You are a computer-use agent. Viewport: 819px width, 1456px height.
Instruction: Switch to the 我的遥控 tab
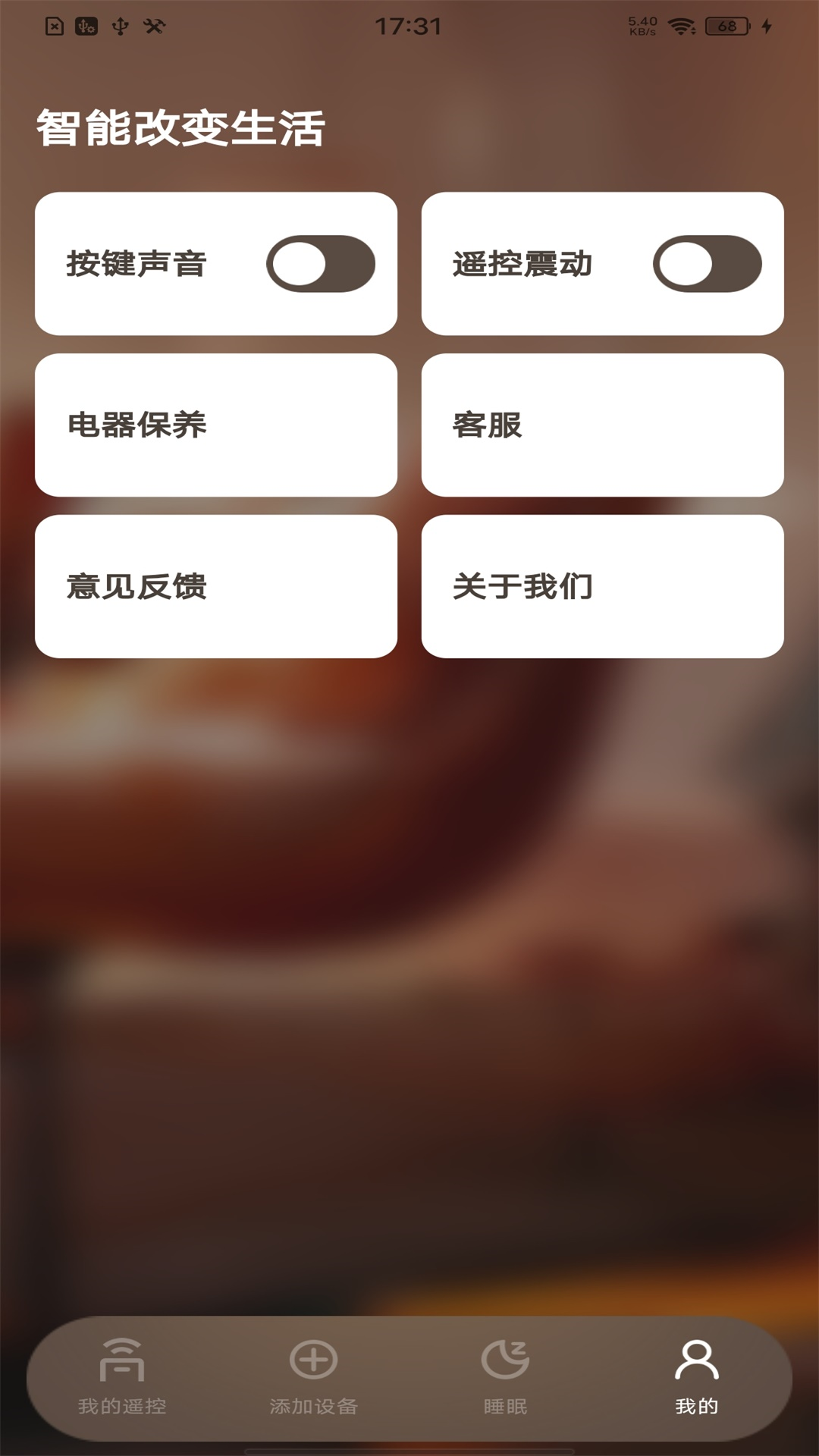point(122,1376)
